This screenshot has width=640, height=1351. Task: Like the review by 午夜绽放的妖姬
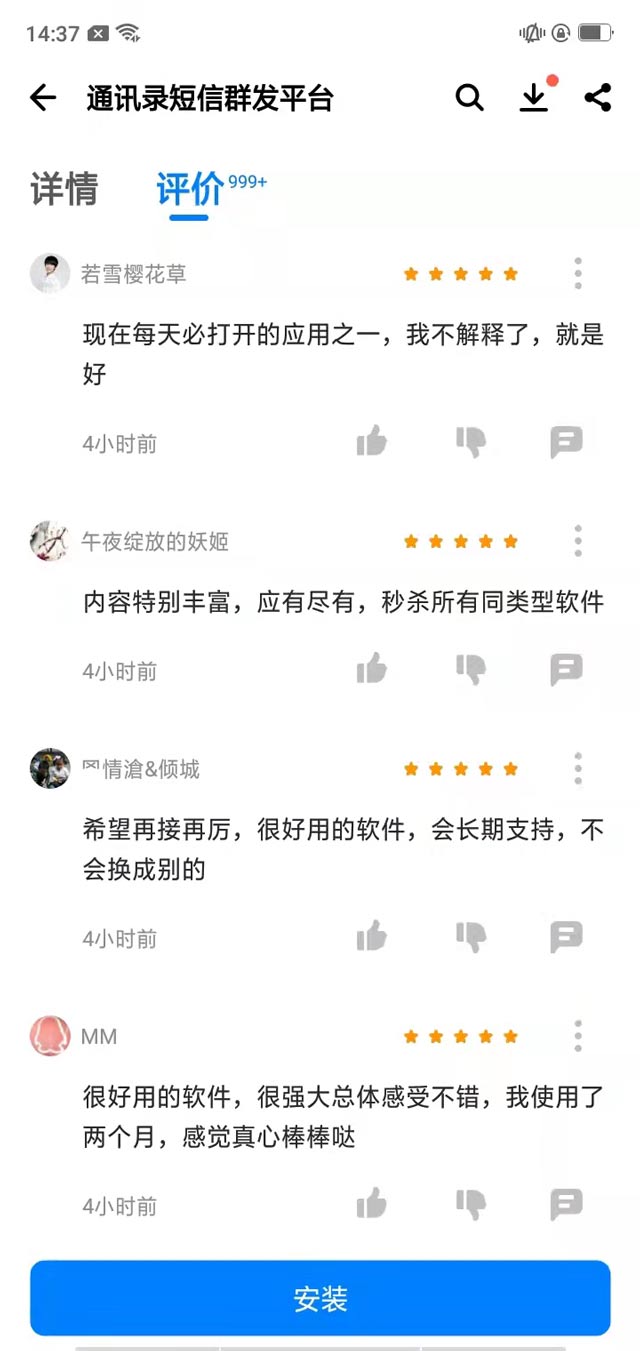coord(372,668)
